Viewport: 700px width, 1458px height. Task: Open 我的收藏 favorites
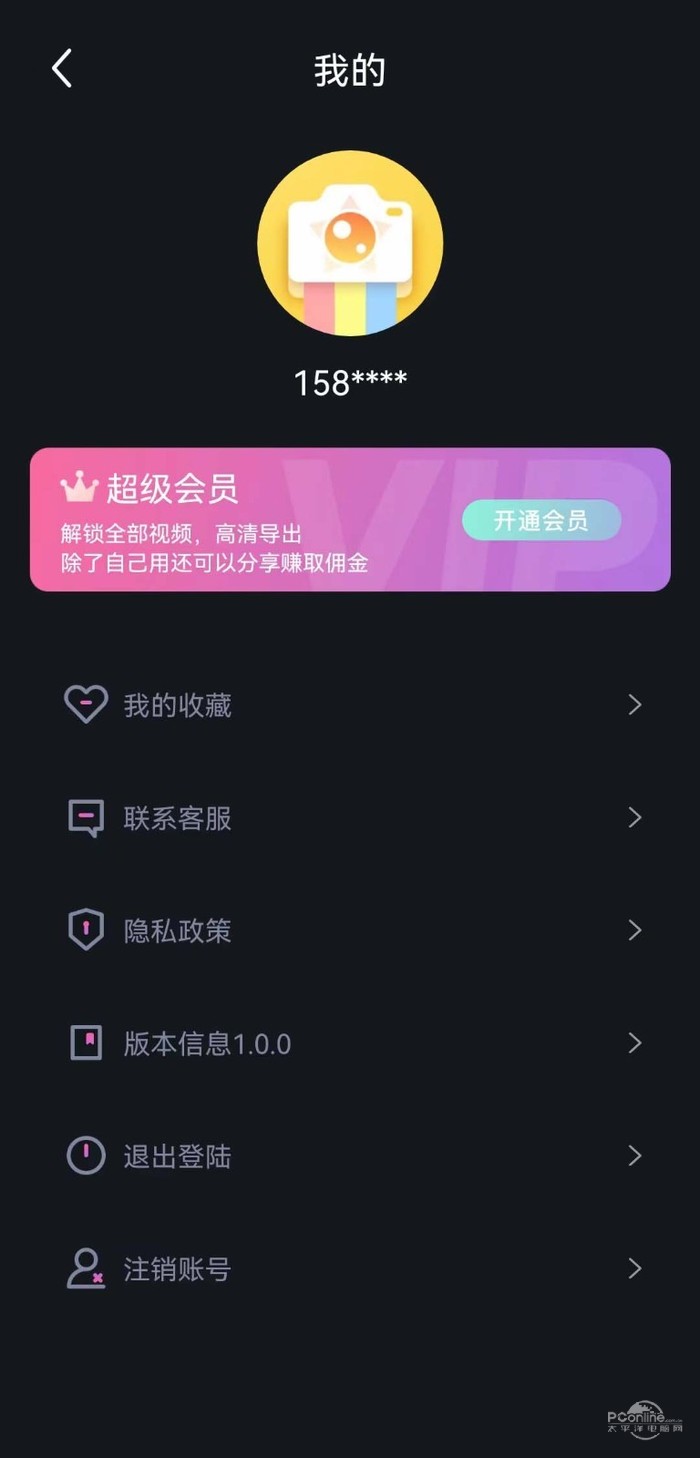coord(350,705)
